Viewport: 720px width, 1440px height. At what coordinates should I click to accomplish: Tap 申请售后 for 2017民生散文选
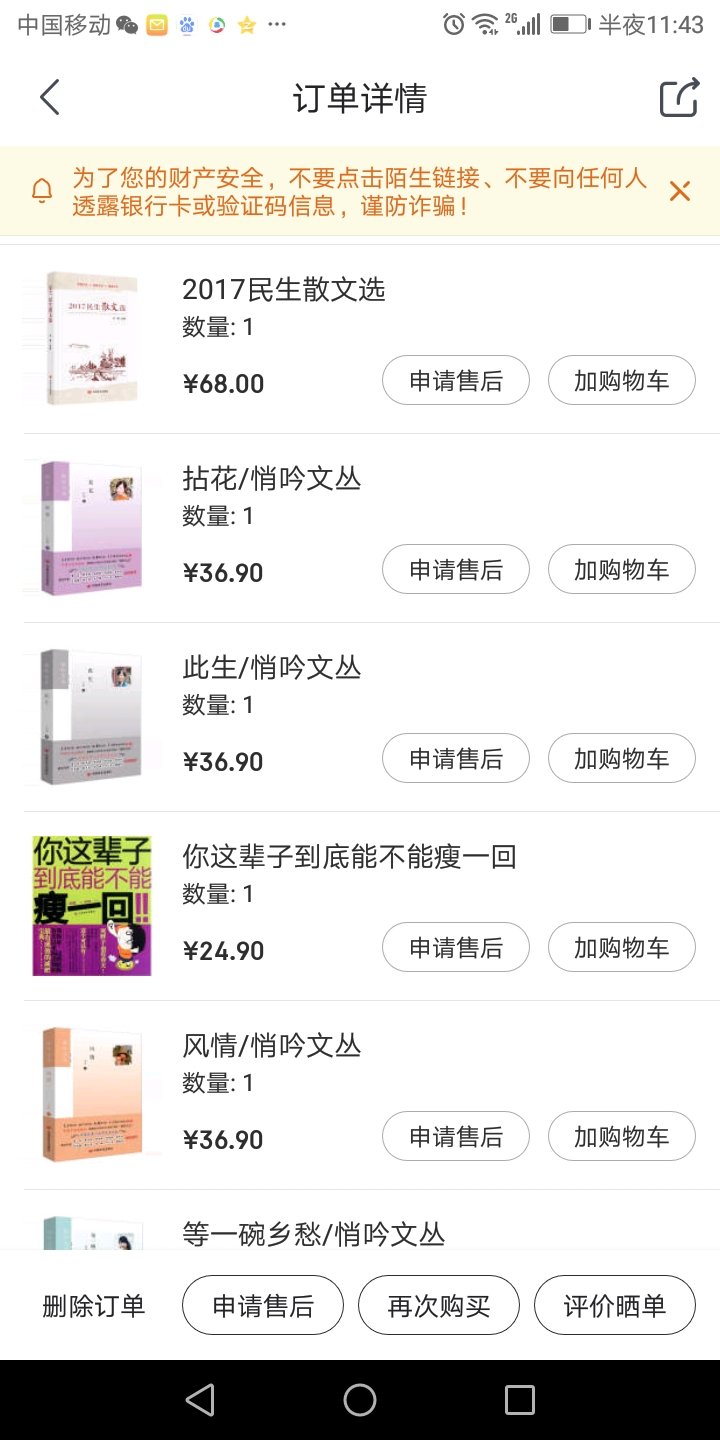456,380
